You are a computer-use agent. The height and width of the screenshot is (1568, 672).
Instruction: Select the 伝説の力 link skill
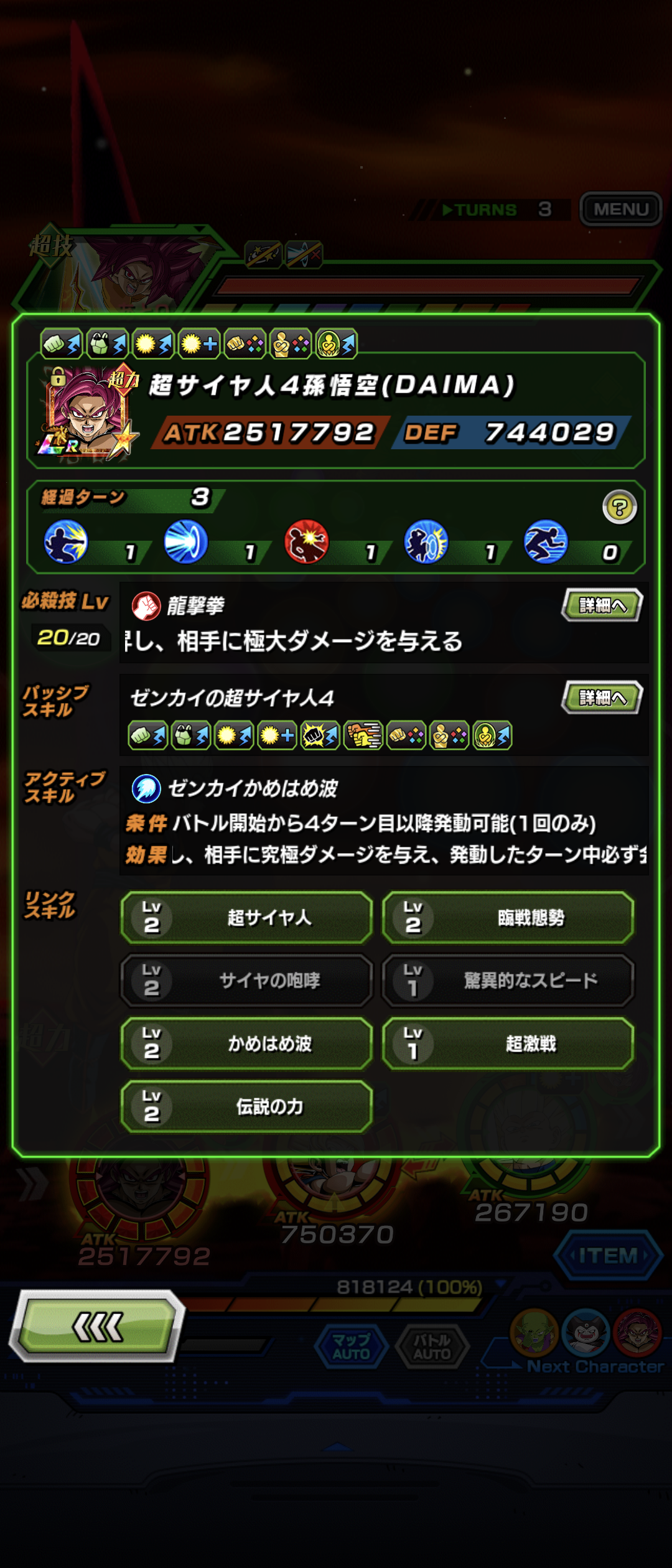click(247, 1106)
